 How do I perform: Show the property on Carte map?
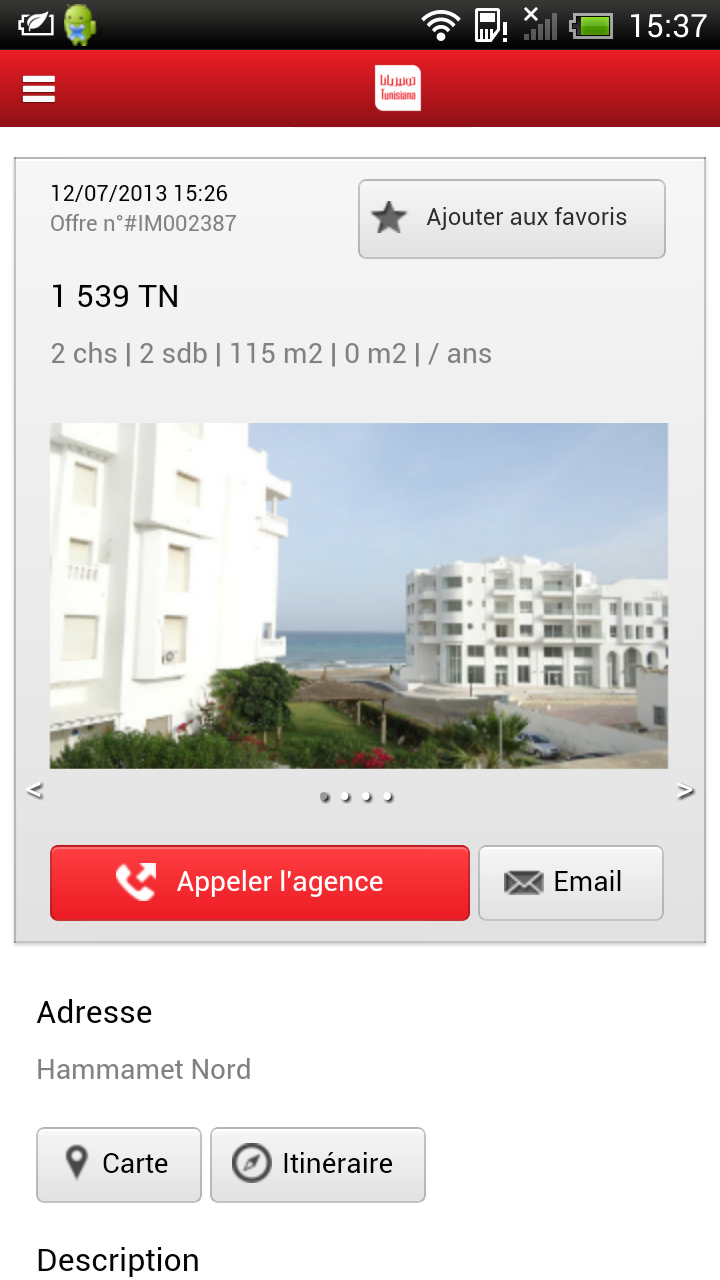click(119, 1164)
